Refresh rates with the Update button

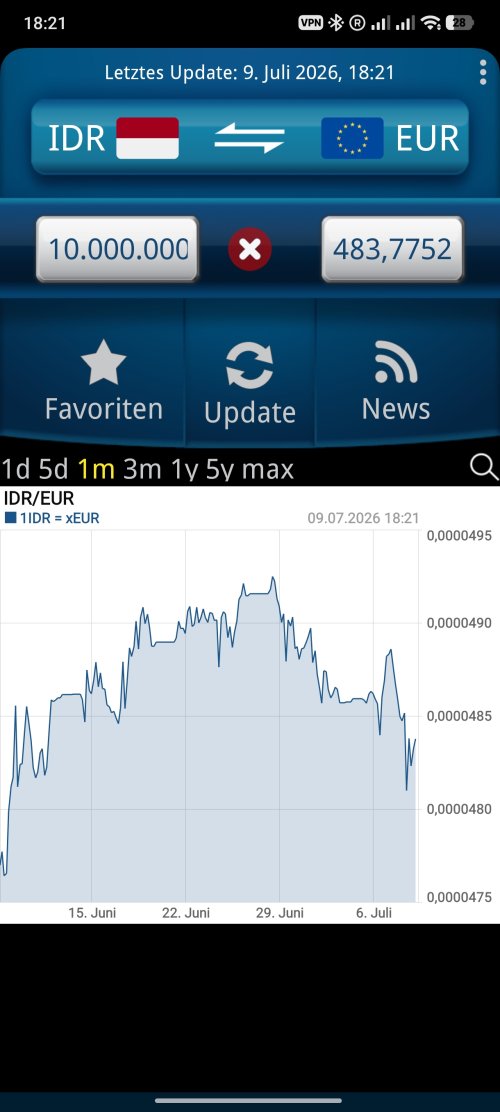coord(250,383)
